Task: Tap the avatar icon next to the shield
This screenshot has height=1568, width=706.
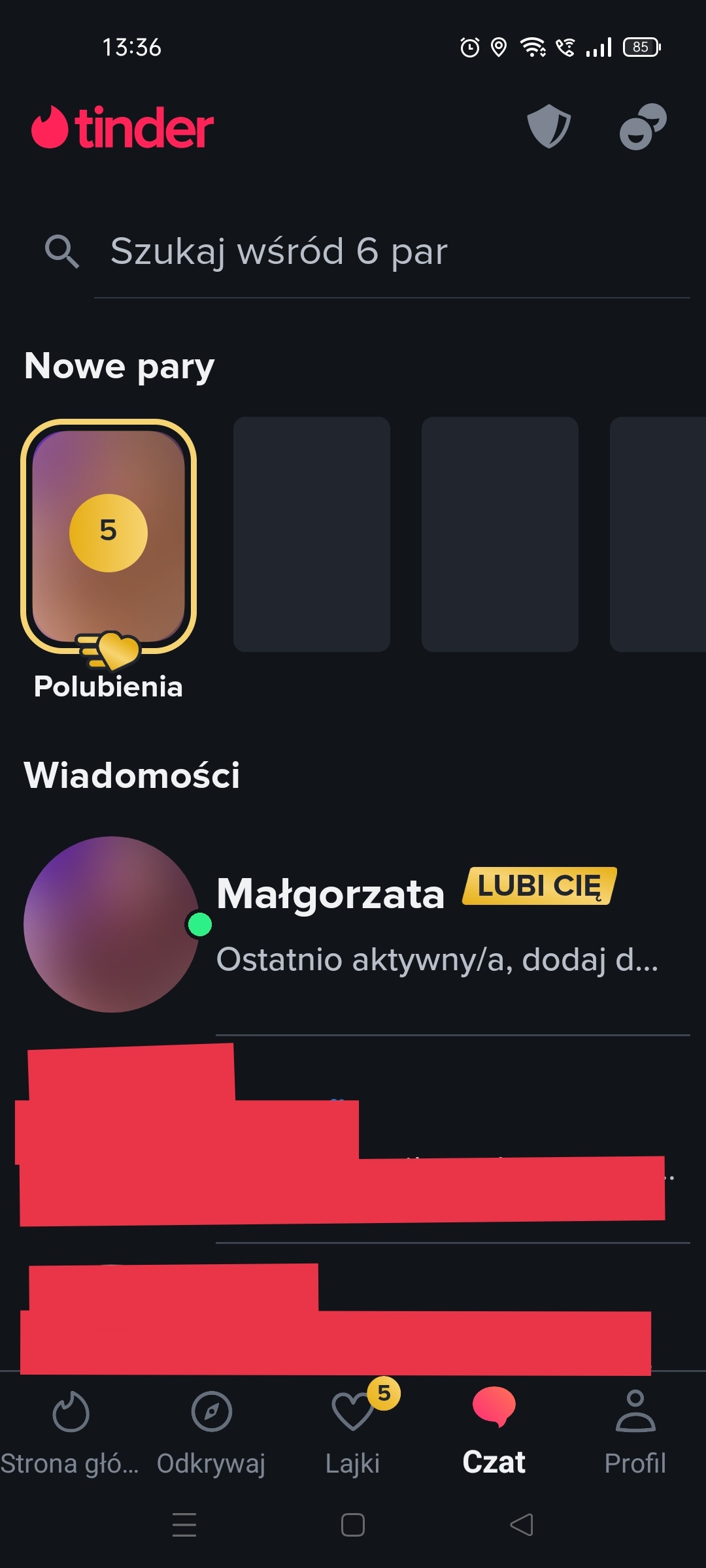Action: [643, 128]
